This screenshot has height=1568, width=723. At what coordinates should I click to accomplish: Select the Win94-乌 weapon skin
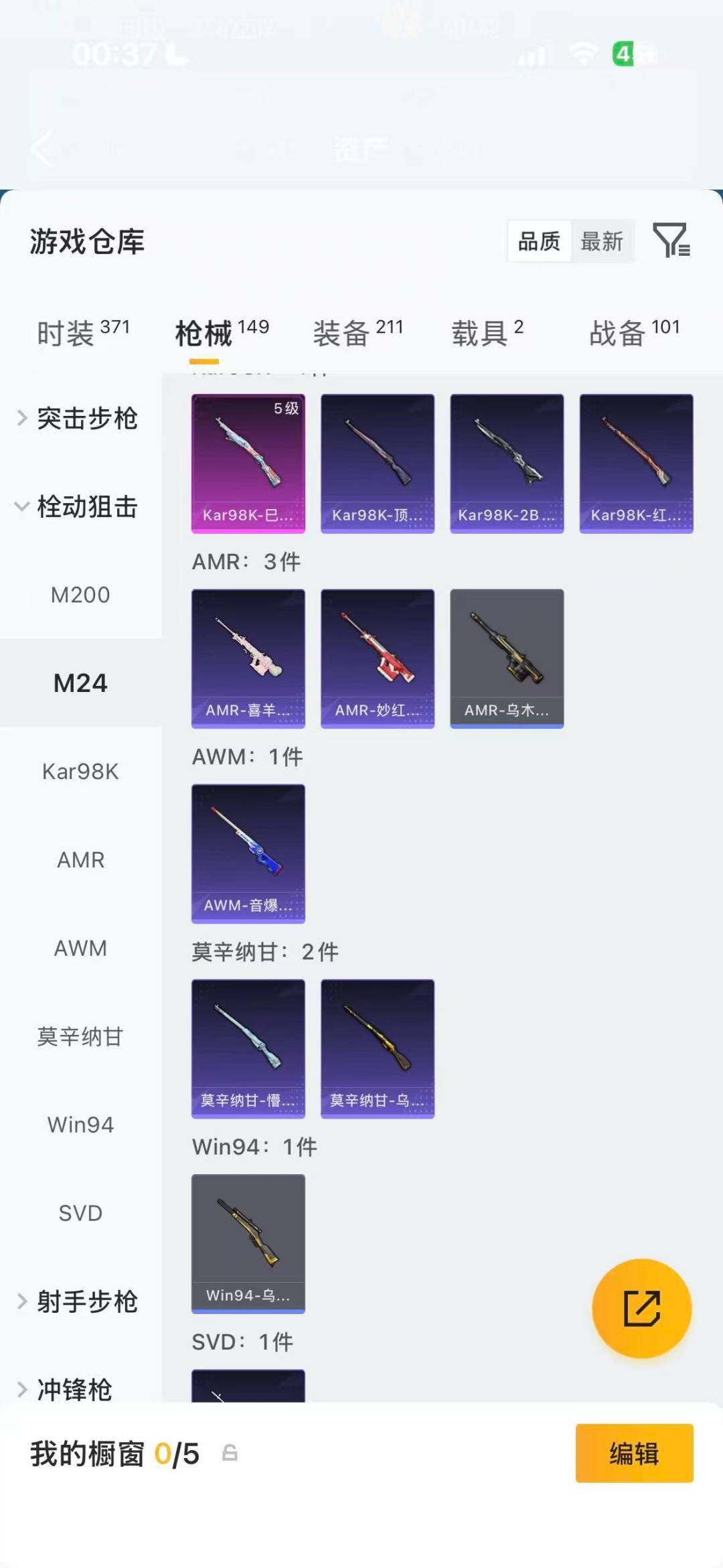[248, 1242]
